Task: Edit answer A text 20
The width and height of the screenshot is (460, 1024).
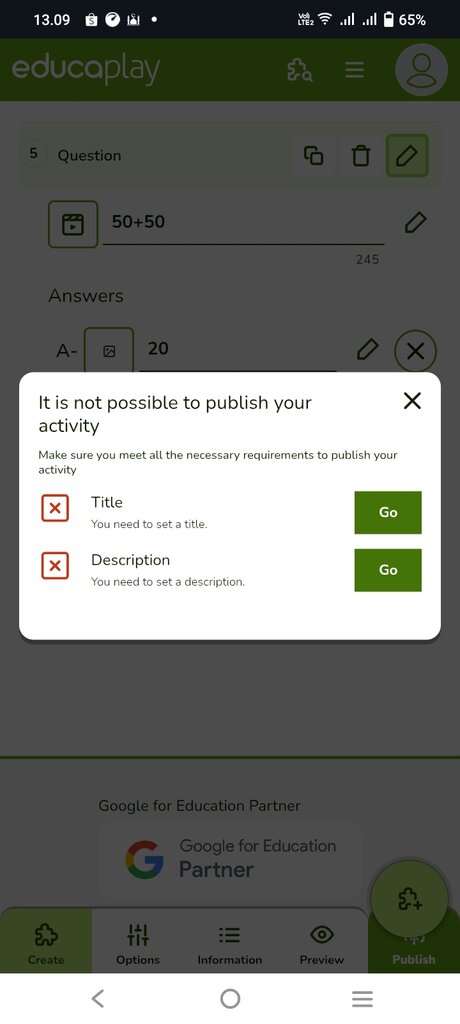Action: tap(367, 349)
